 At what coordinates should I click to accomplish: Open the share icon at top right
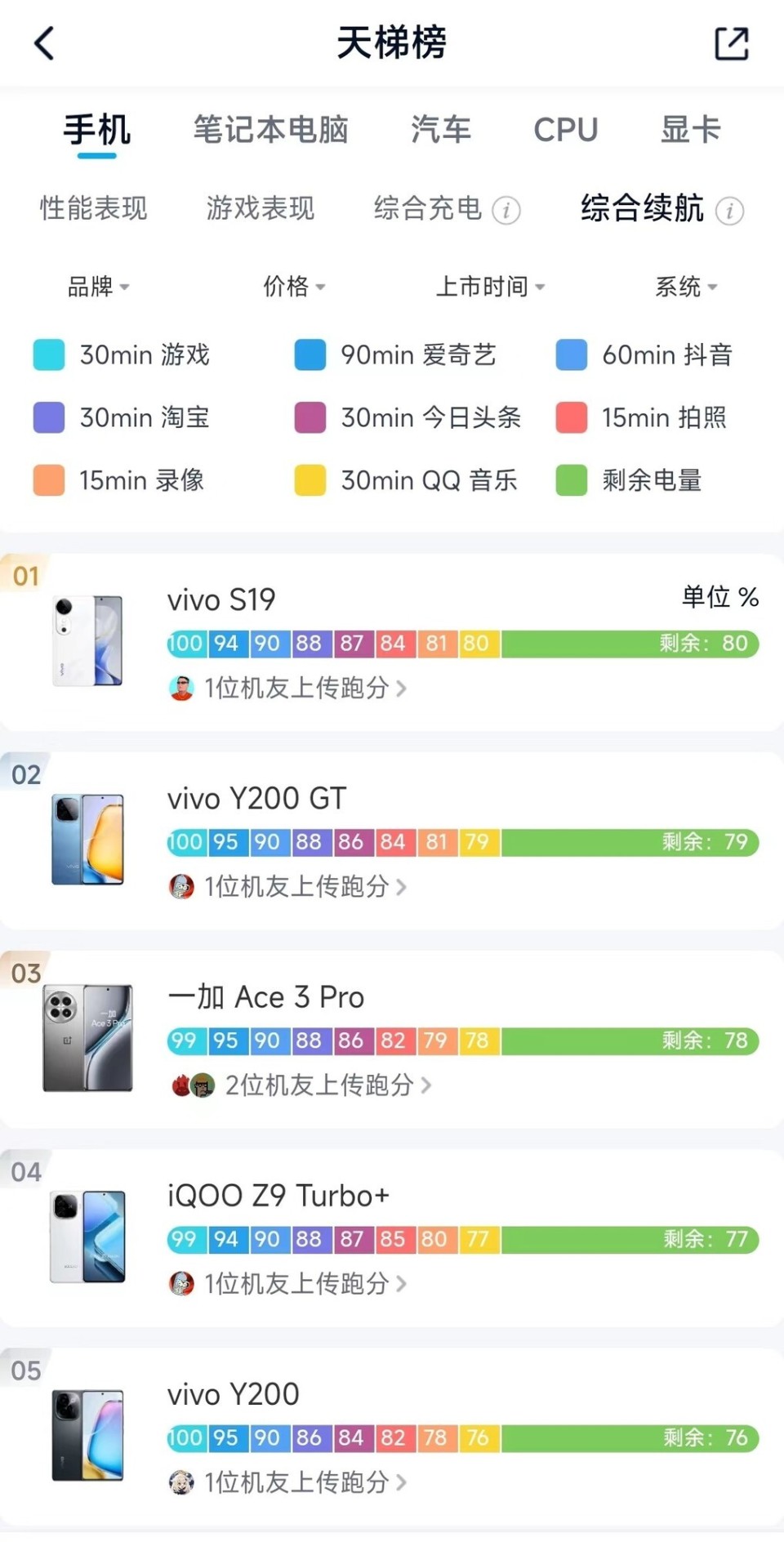[731, 44]
